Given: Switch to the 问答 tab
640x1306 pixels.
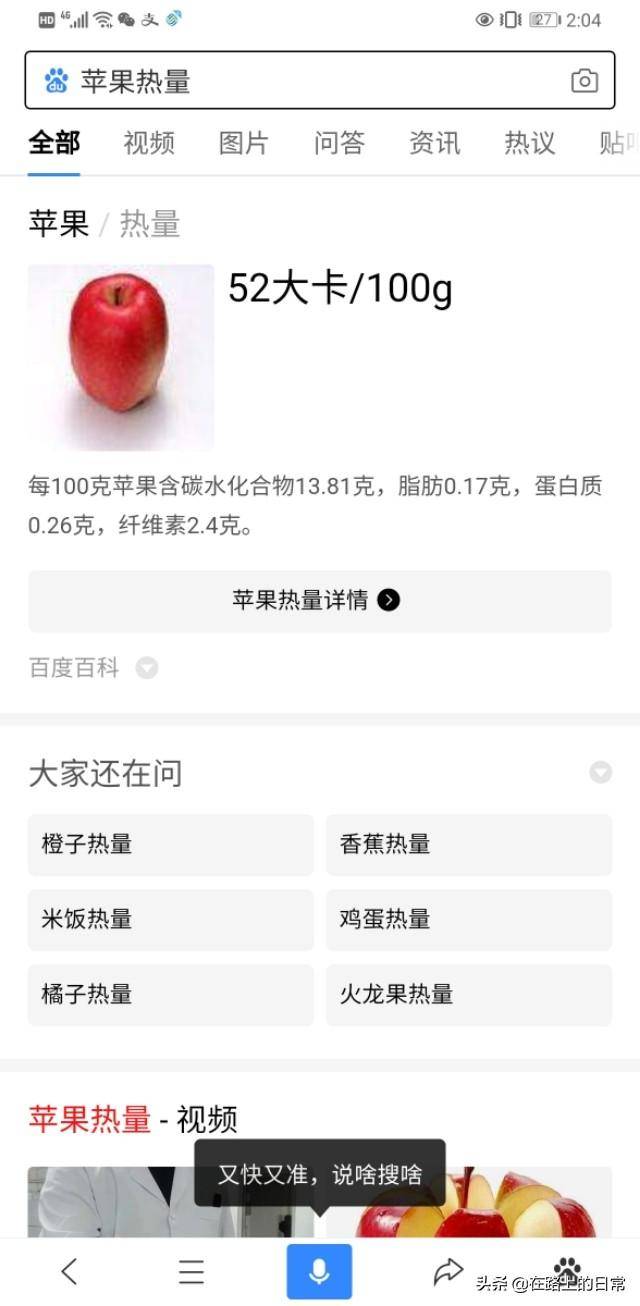Looking at the screenshot, I should (339, 143).
